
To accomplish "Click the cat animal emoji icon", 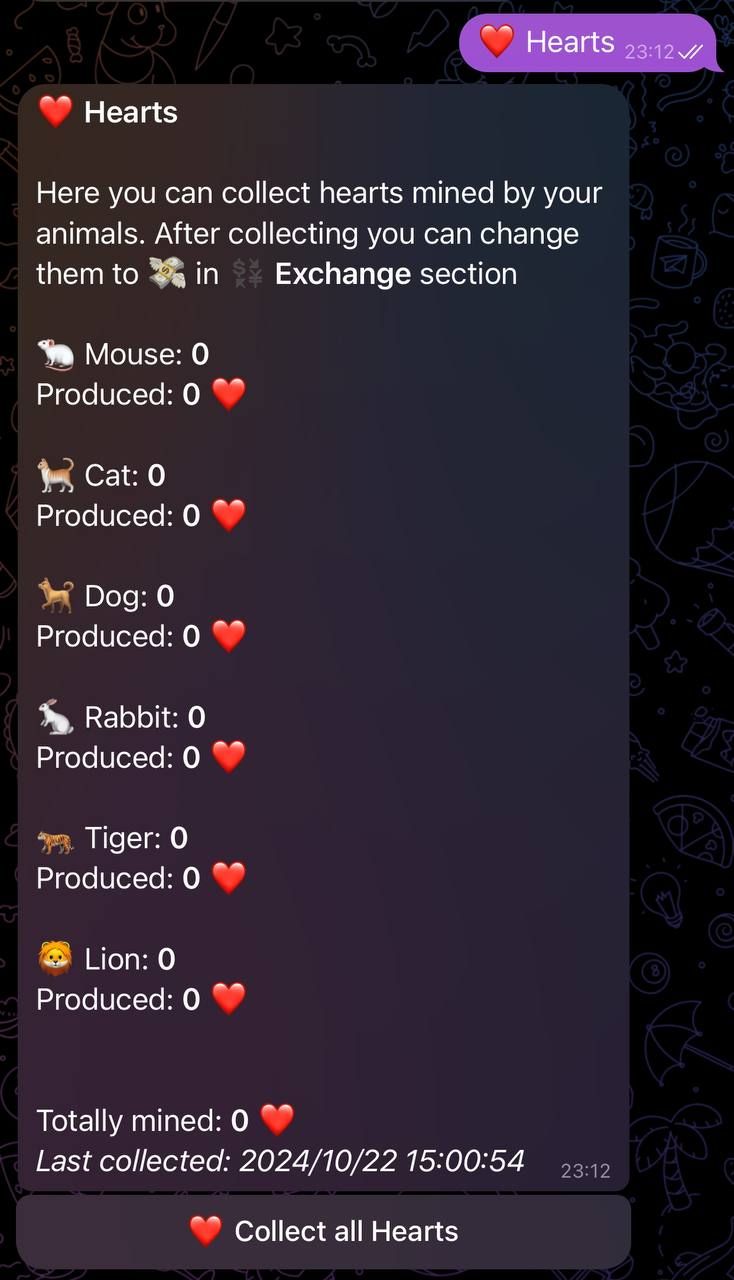I will click(55, 475).
